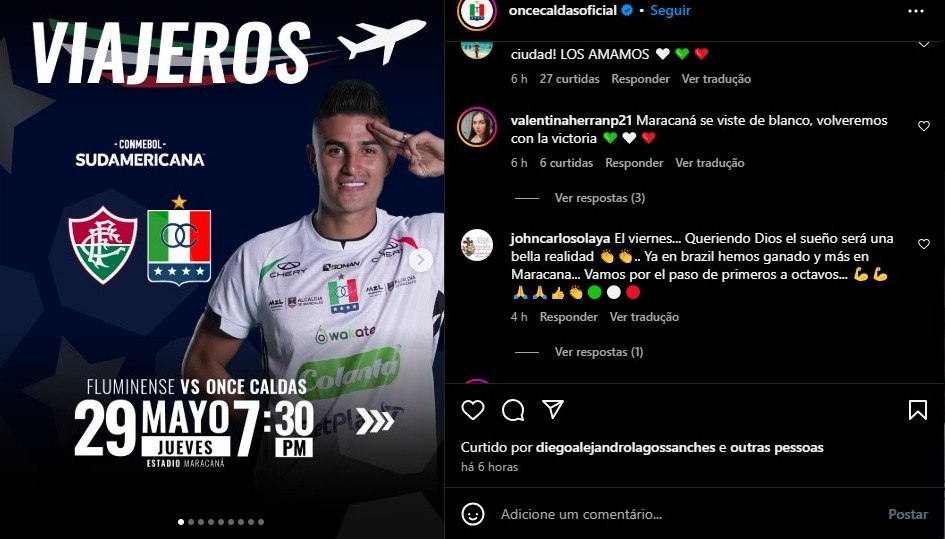Image resolution: width=945 pixels, height=539 pixels.
Task: Expand the 1 reply under johncarlosolaya
Action: [x=598, y=352]
